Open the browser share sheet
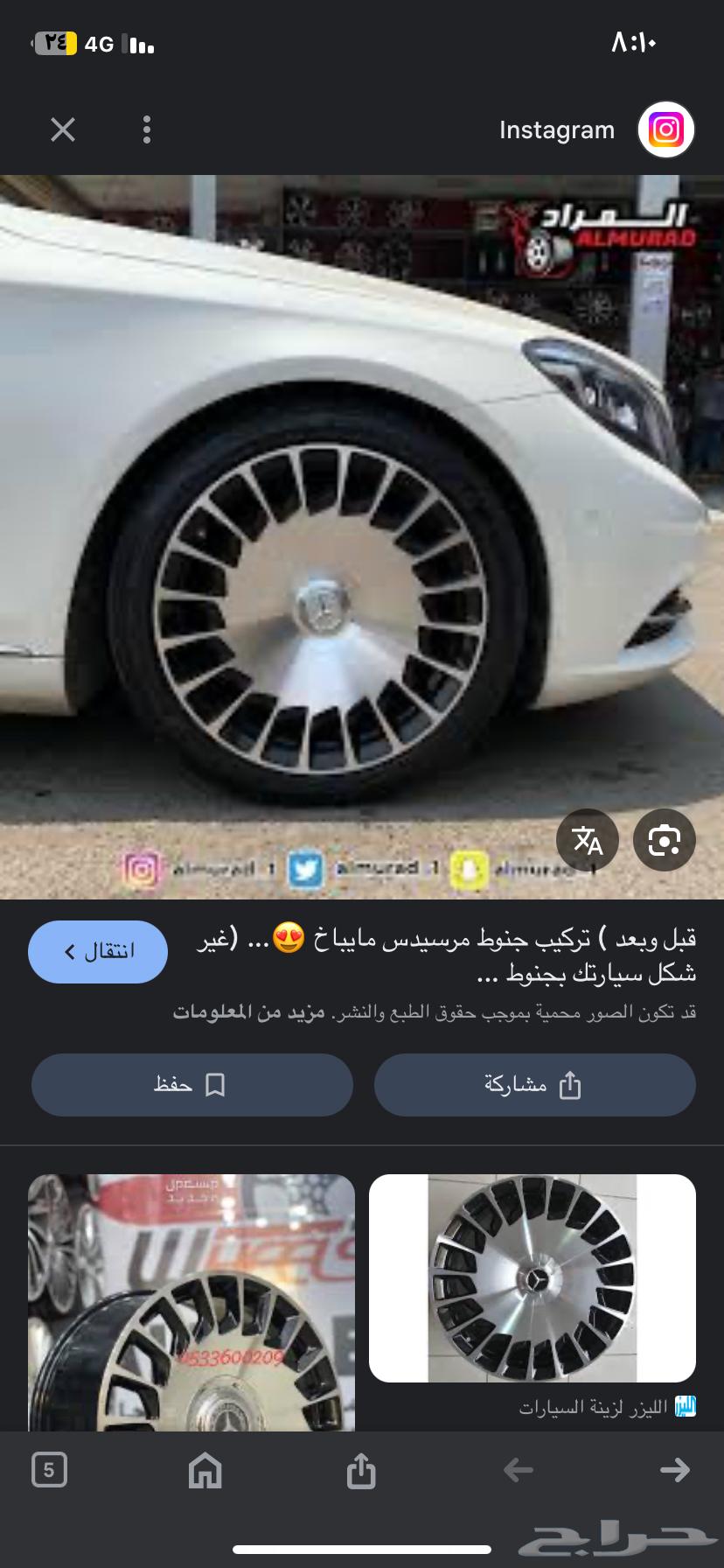Image resolution: width=724 pixels, height=1568 pixels. [361, 1470]
